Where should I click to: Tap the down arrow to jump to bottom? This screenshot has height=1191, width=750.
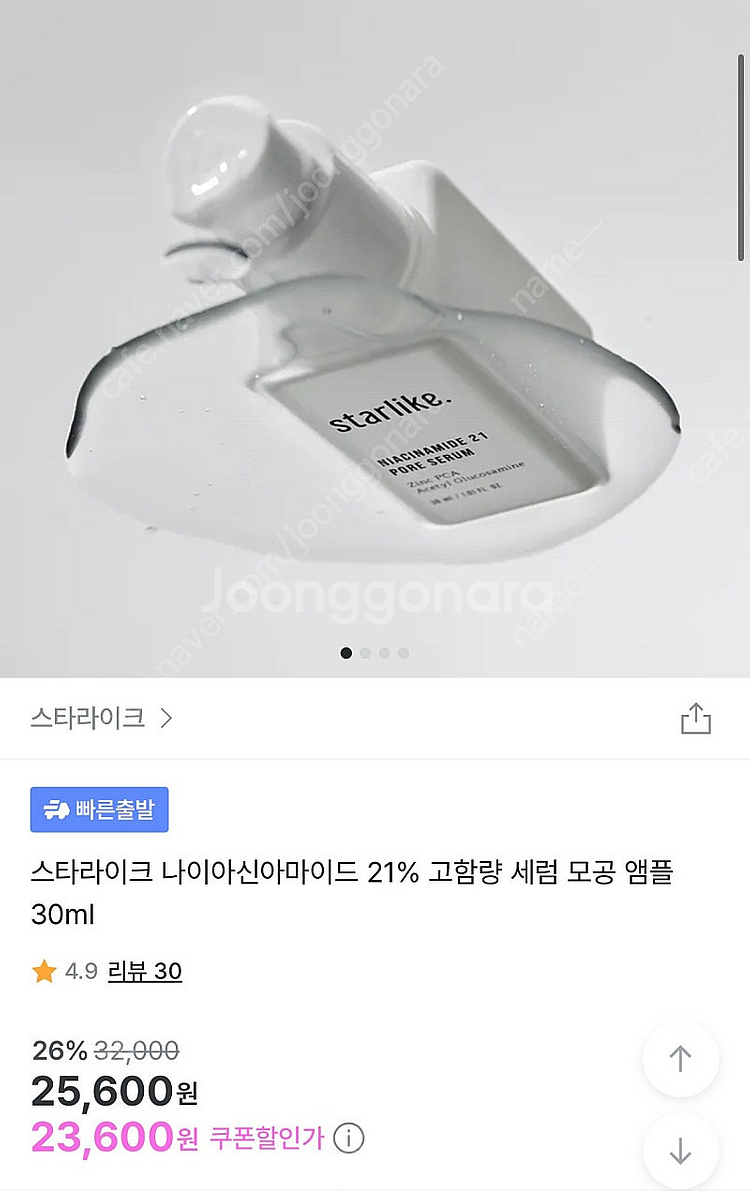tap(680, 1151)
